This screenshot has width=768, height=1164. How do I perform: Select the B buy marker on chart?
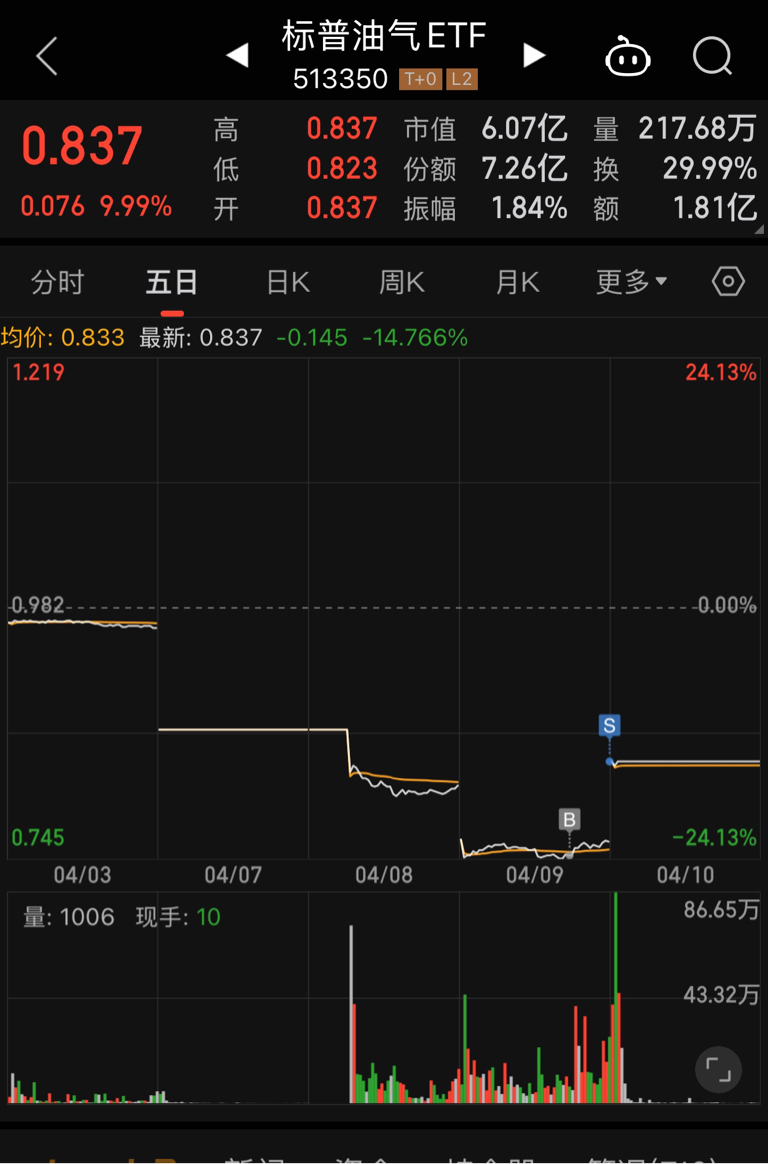[x=568, y=819]
